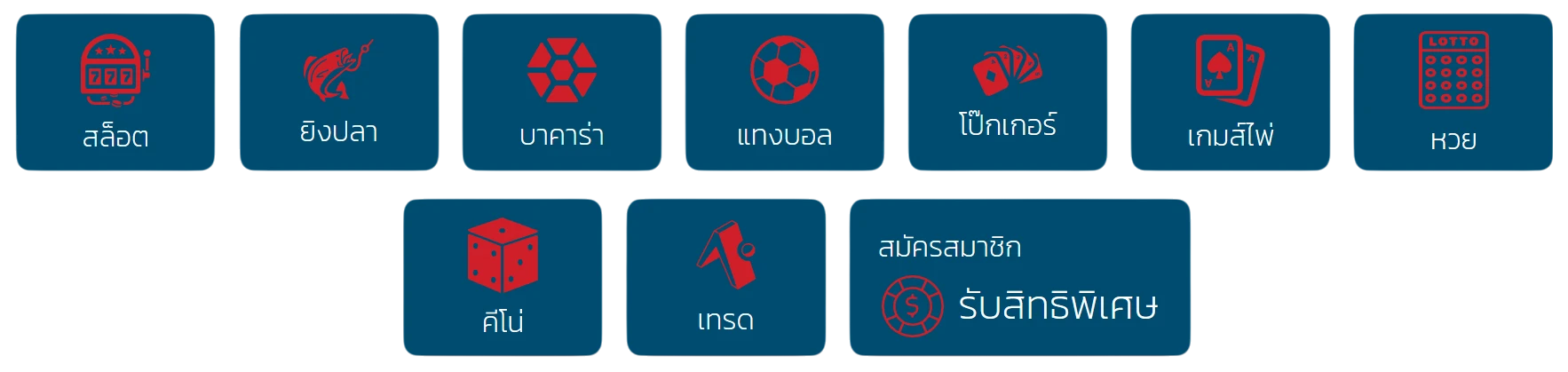The image size is (1568, 372).
Task: Choose the คีโน่ keno category
Action: 502,277
